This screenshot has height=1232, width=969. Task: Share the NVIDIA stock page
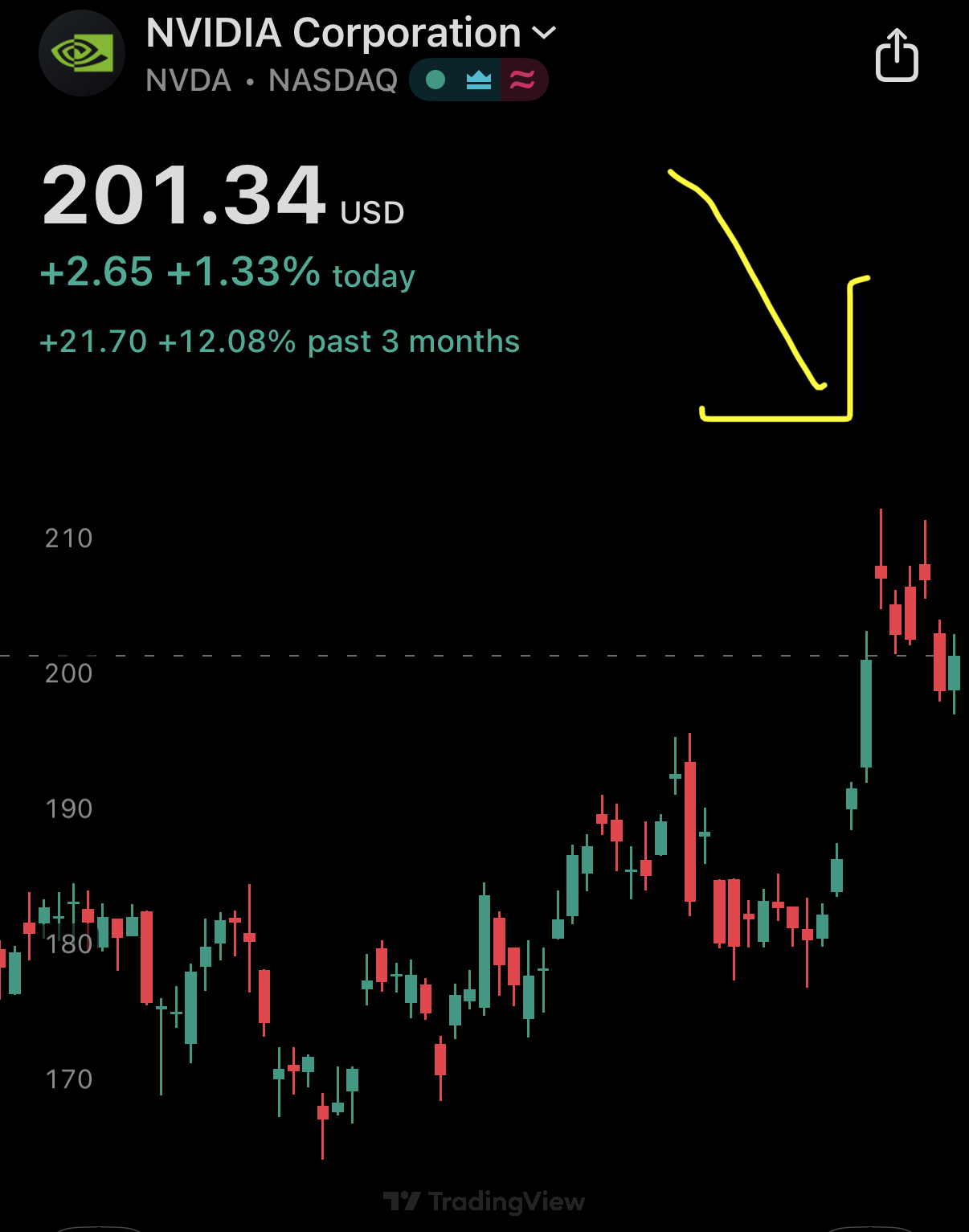896,55
